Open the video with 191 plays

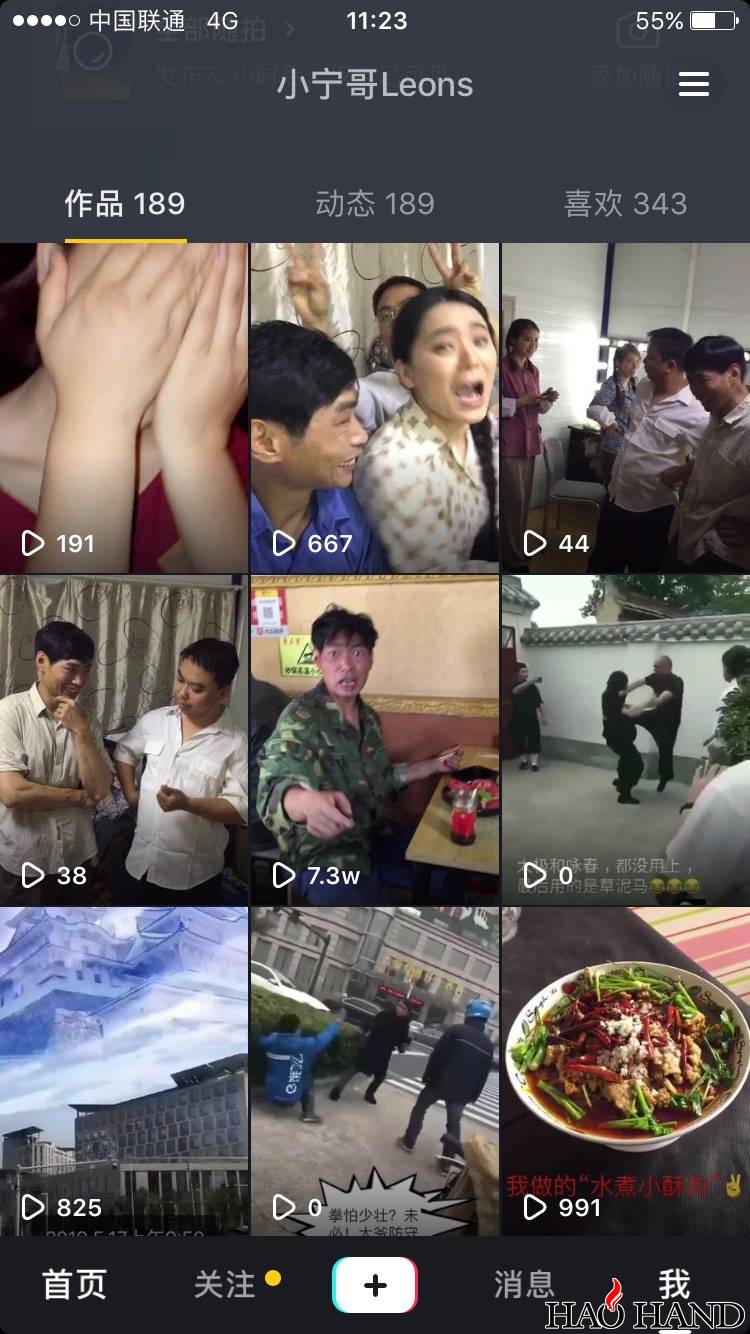(124, 408)
